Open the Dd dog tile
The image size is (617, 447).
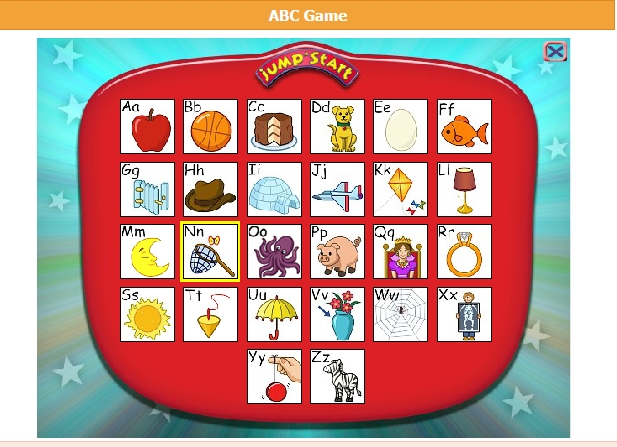coord(337,126)
